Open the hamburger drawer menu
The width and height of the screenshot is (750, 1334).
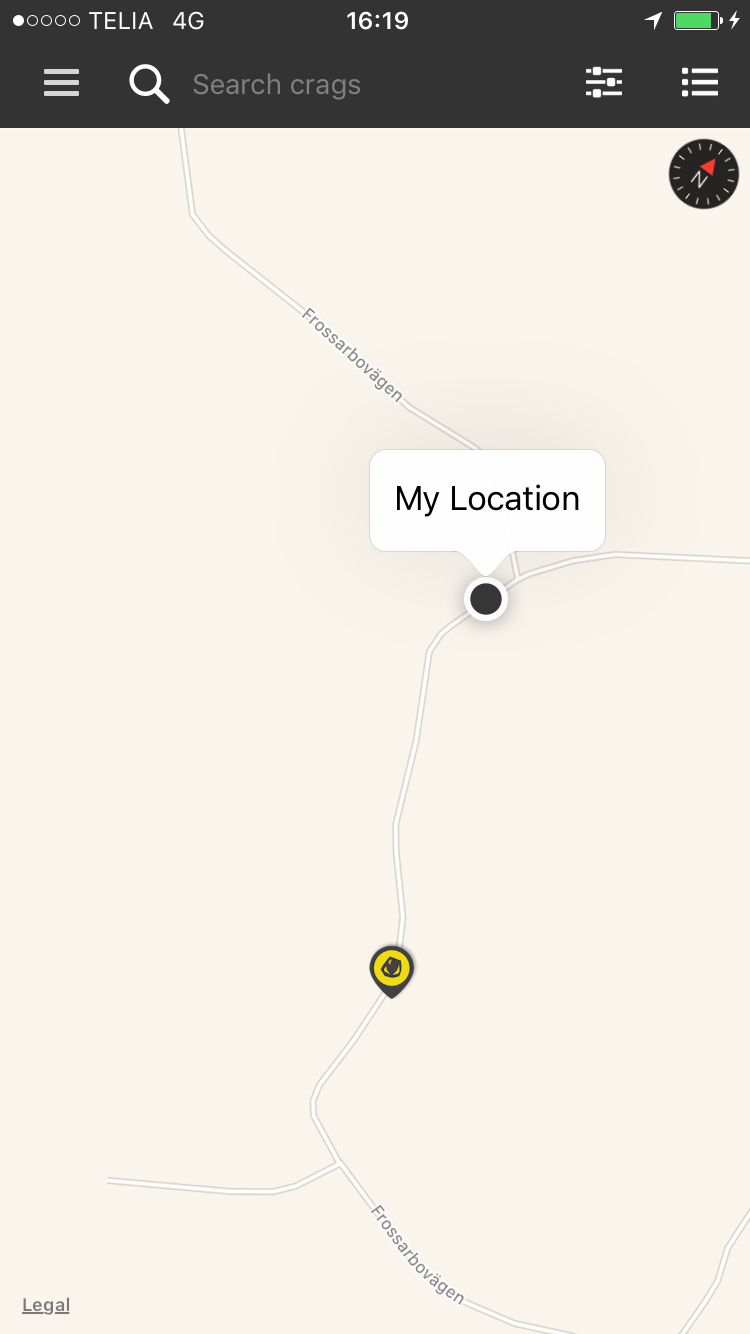pyautogui.click(x=61, y=83)
